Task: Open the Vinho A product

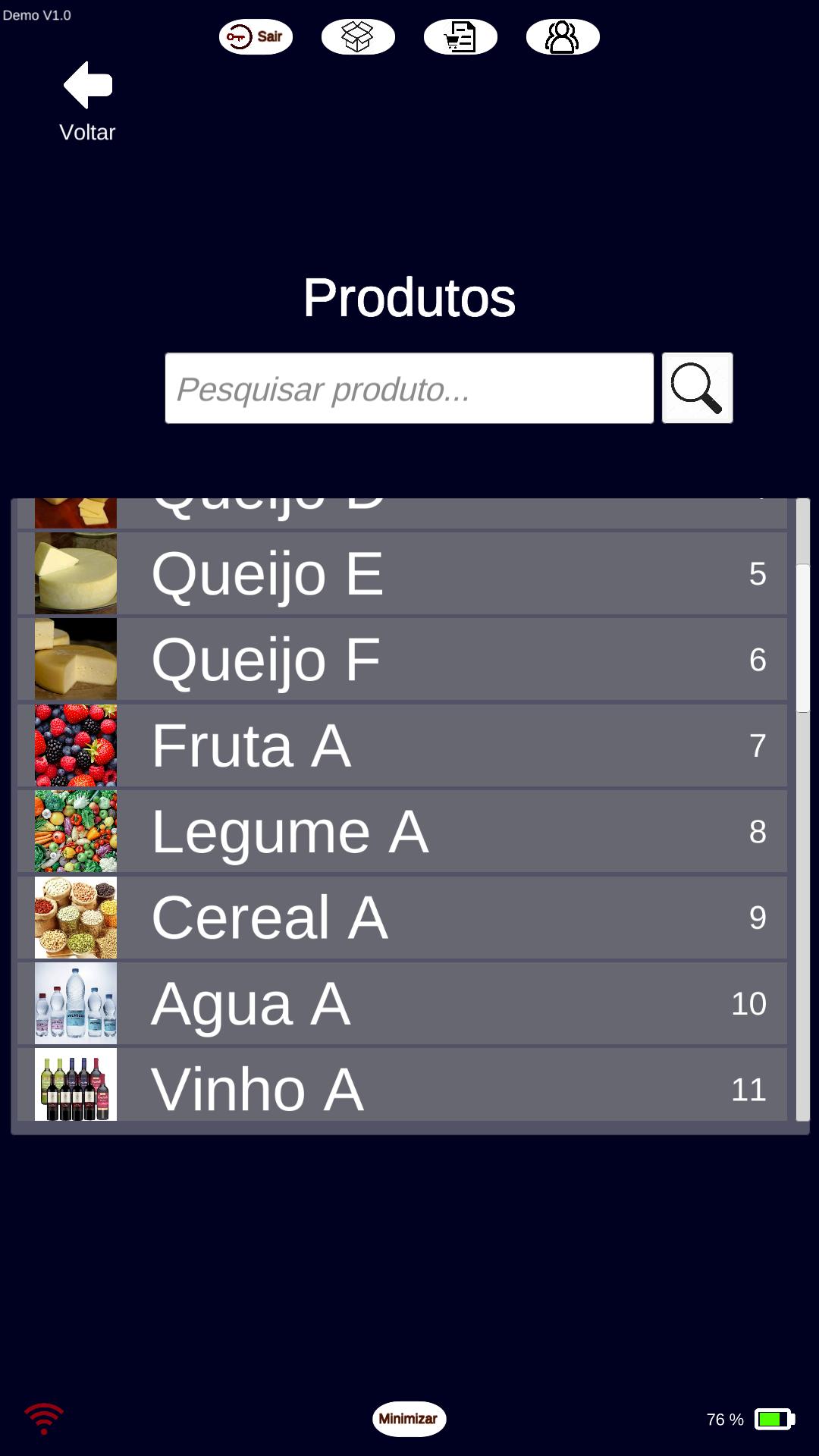Action: pos(402,1084)
